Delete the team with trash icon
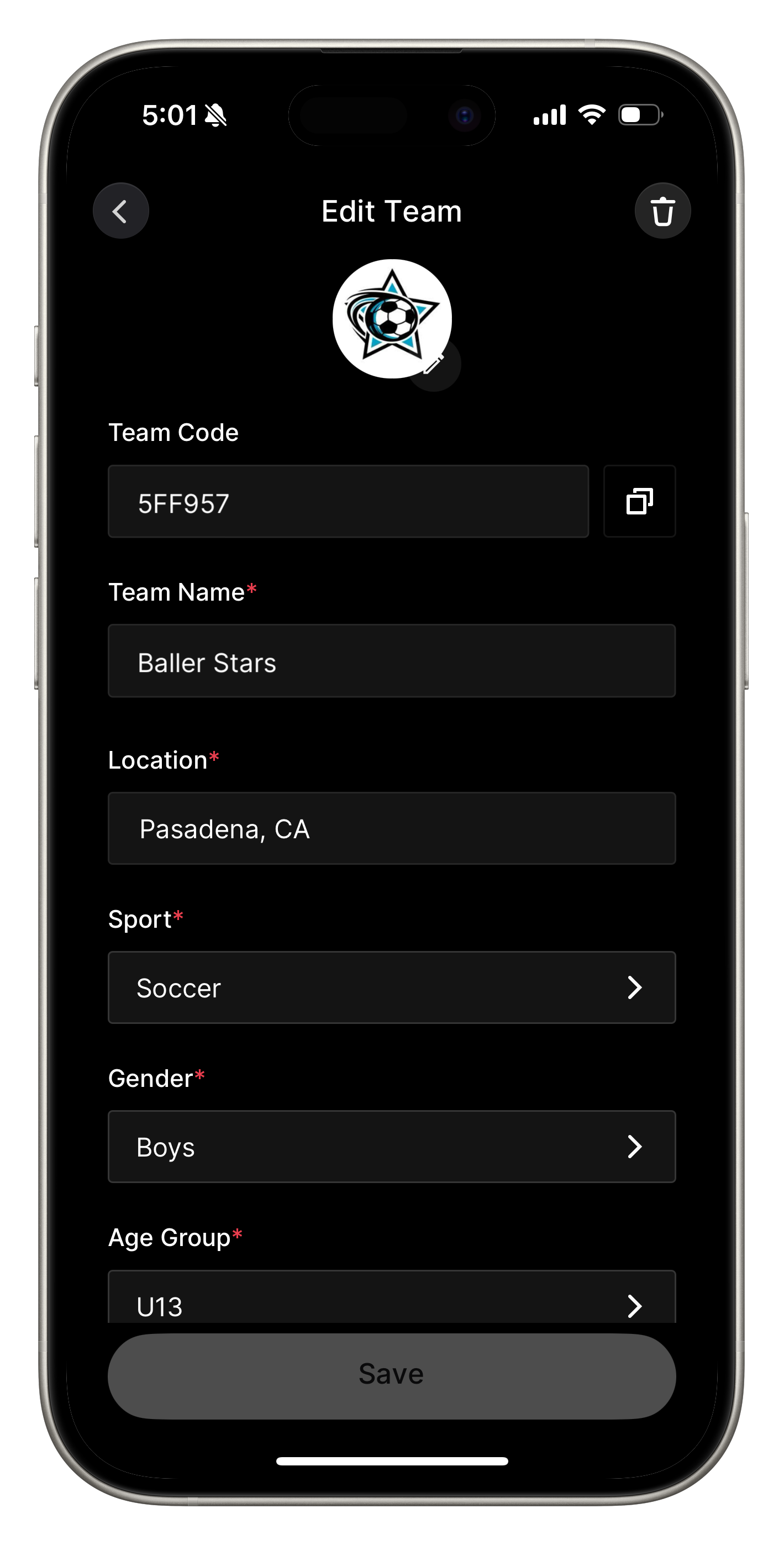784x1545 pixels. click(662, 211)
